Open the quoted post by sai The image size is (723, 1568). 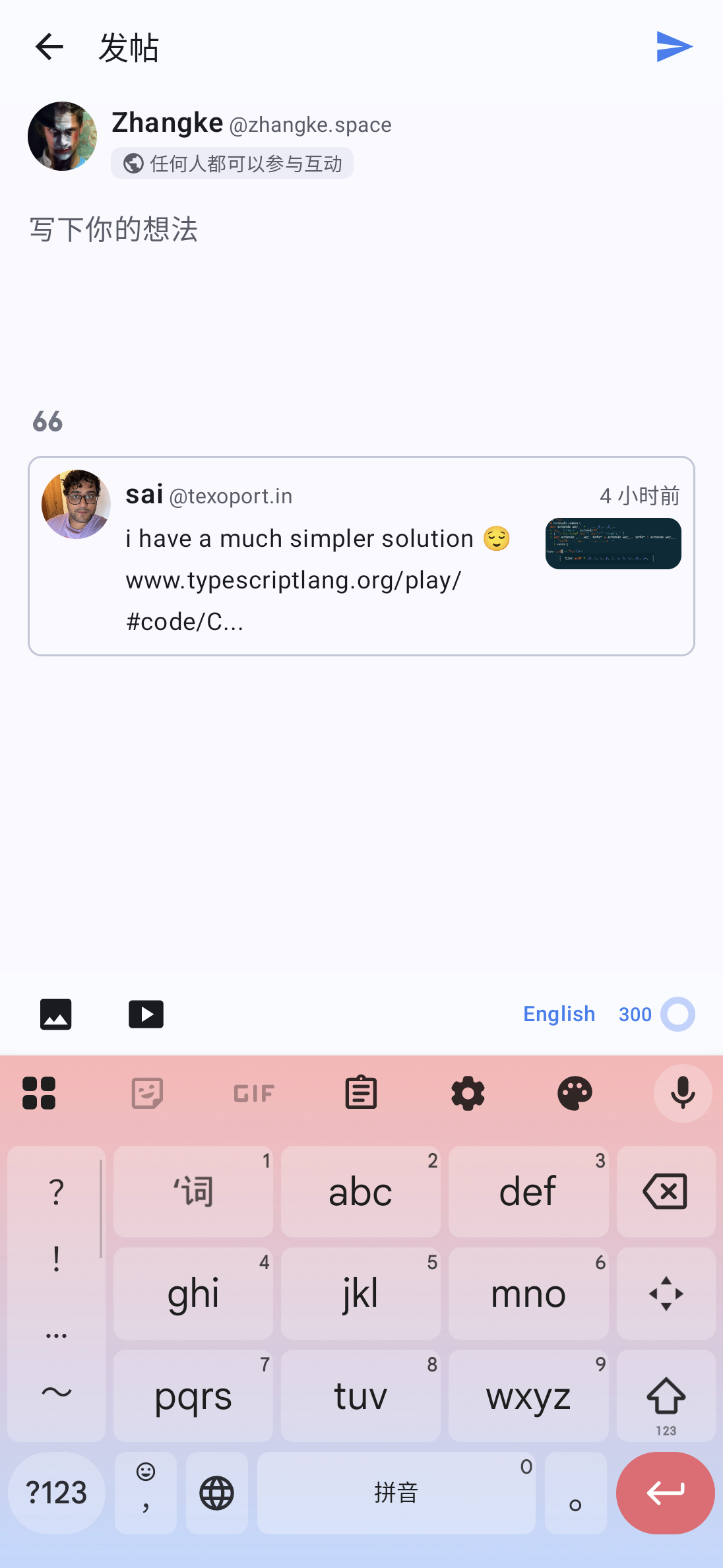coord(361,555)
